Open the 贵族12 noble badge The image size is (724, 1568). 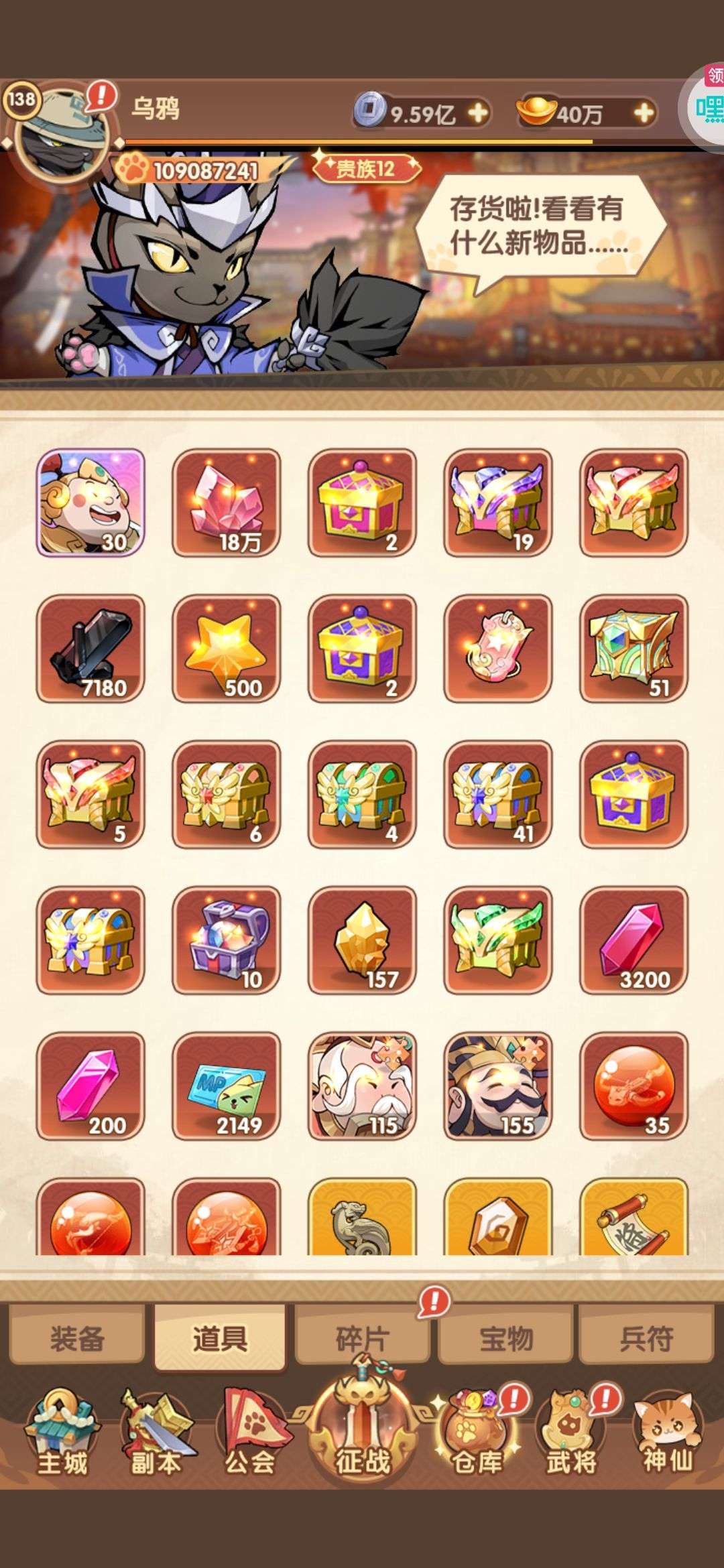[x=365, y=168]
